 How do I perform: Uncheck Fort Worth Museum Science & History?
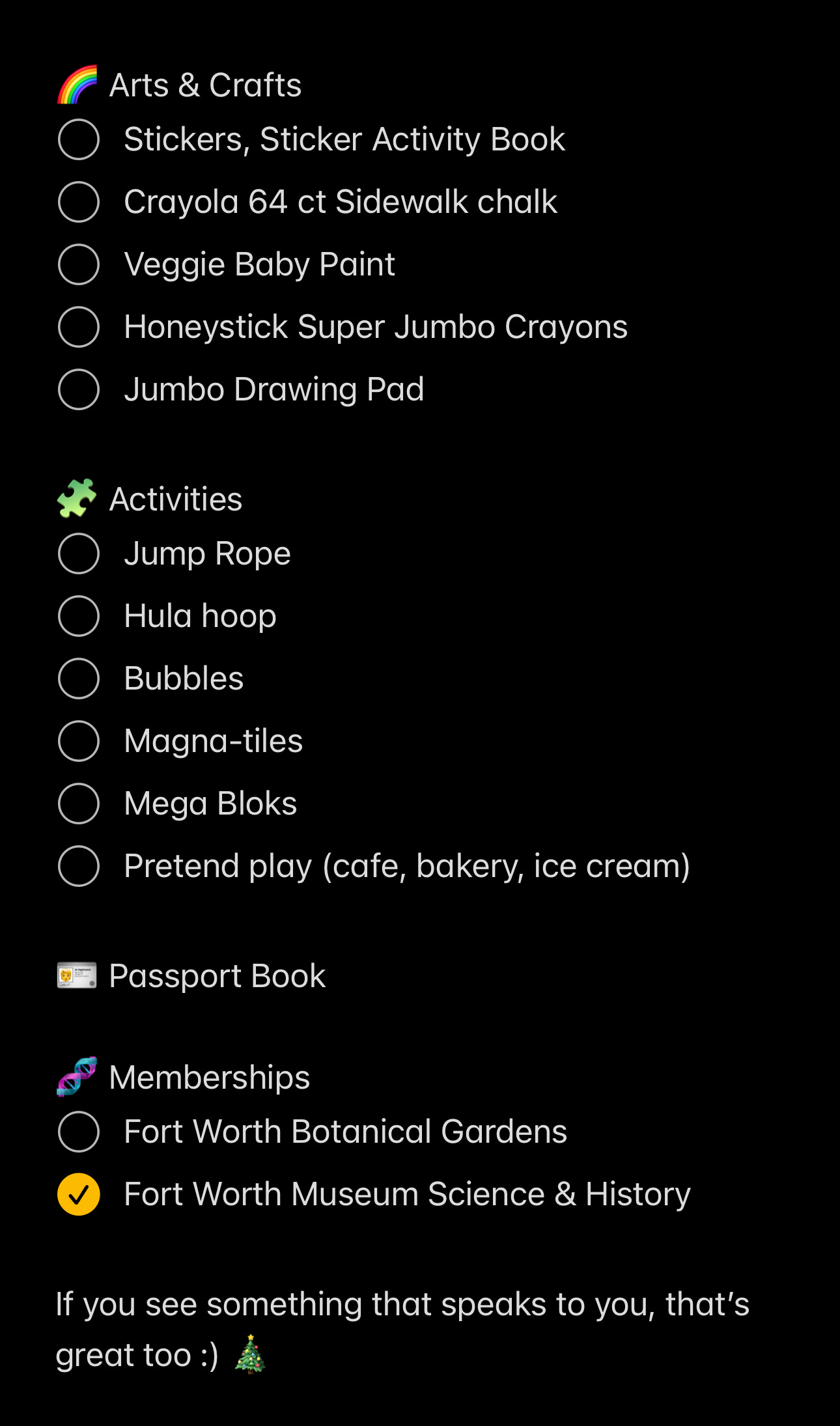tap(79, 1194)
